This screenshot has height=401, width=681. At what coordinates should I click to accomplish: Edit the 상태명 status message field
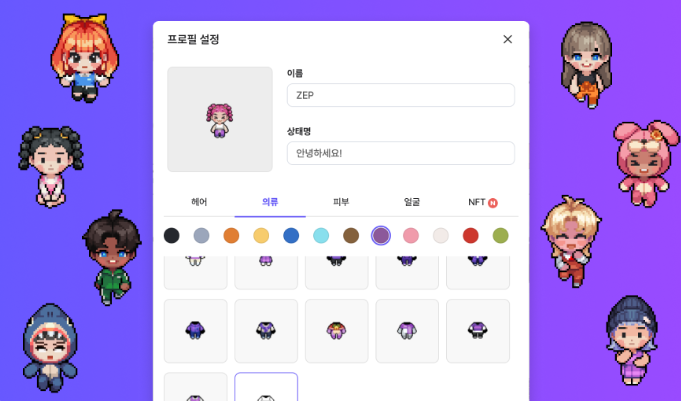coord(400,153)
